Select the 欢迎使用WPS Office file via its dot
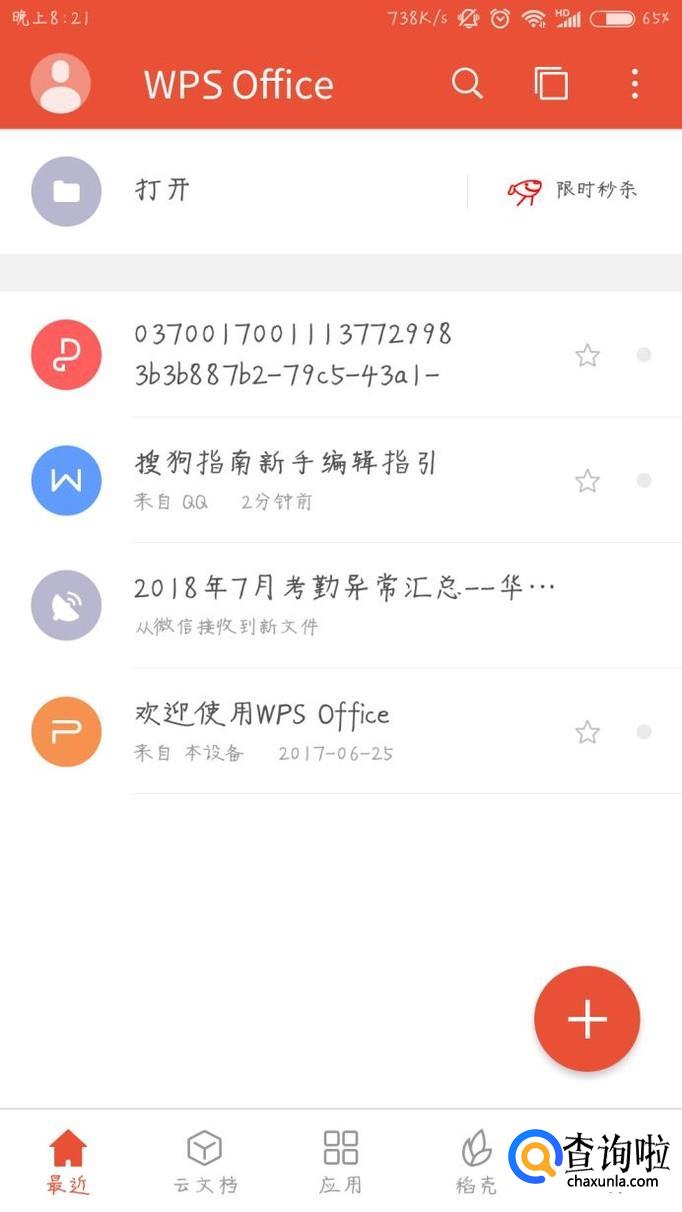This screenshot has width=682, height=1212. (x=644, y=732)
